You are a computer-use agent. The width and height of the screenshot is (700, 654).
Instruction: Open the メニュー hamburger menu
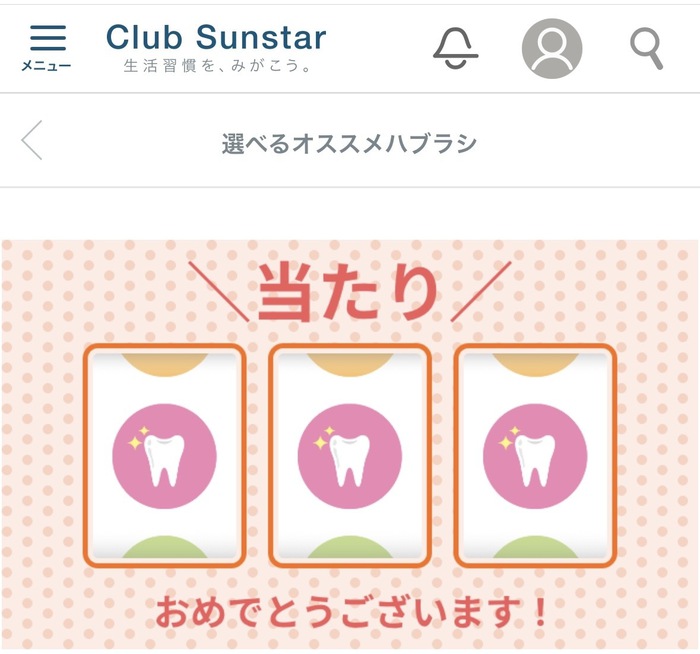click(x=47, y=48)
